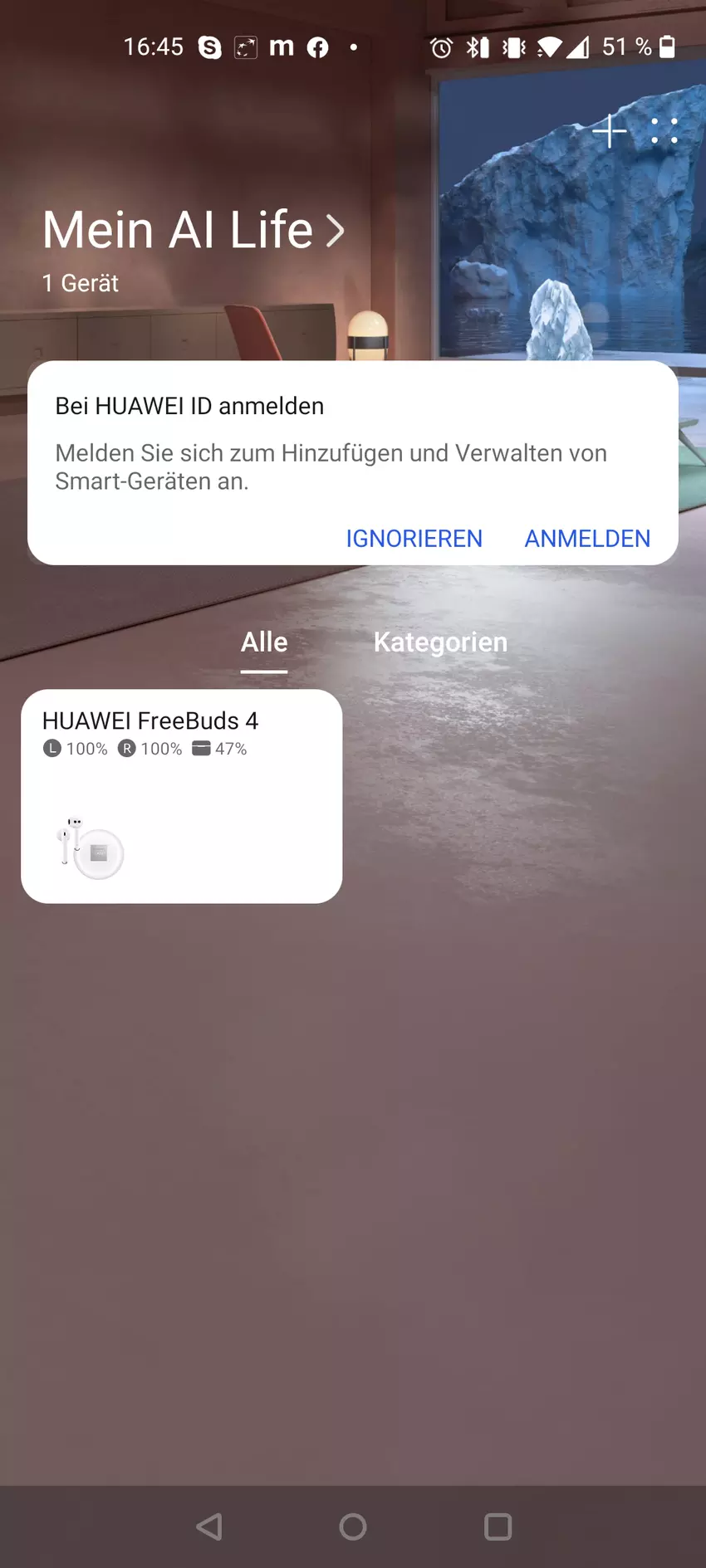This screenshot has height=1568, width=706.
Task: Switch to the Kategorien tab
Action: tap(440, 642)
